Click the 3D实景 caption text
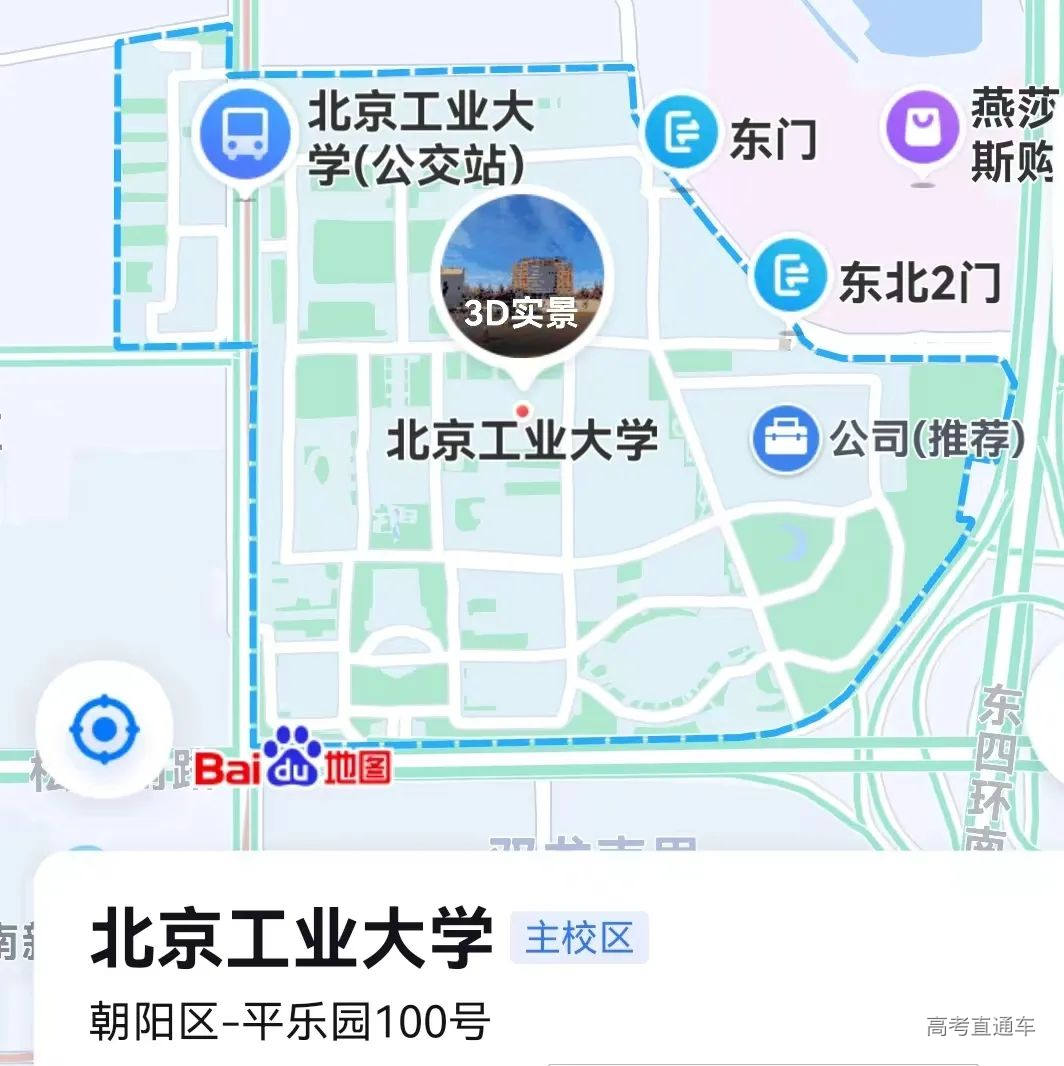 pyautogui.click(x=523, y=313)
